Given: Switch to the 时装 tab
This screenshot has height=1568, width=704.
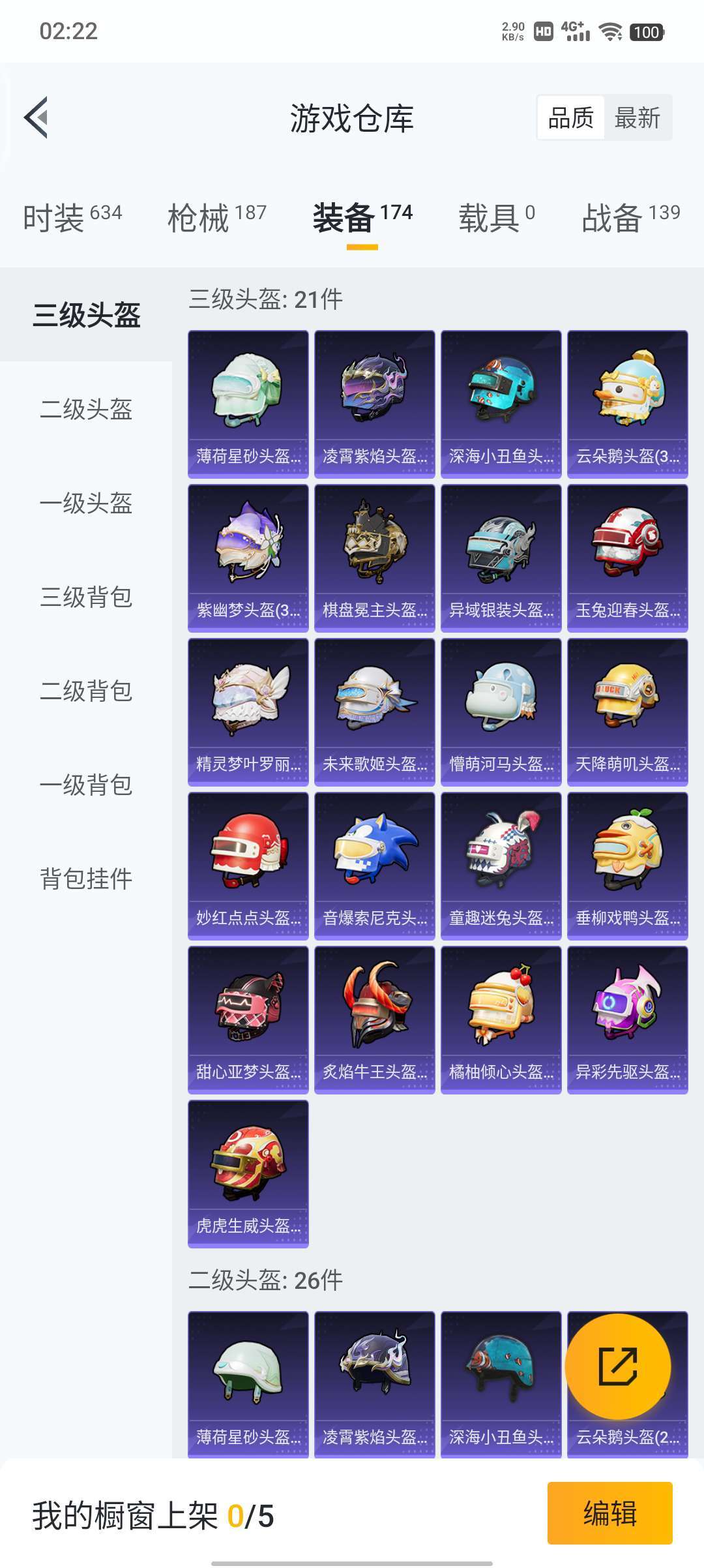Looking at the screenshot, I should pyautogui.click(x=72, y=217).
